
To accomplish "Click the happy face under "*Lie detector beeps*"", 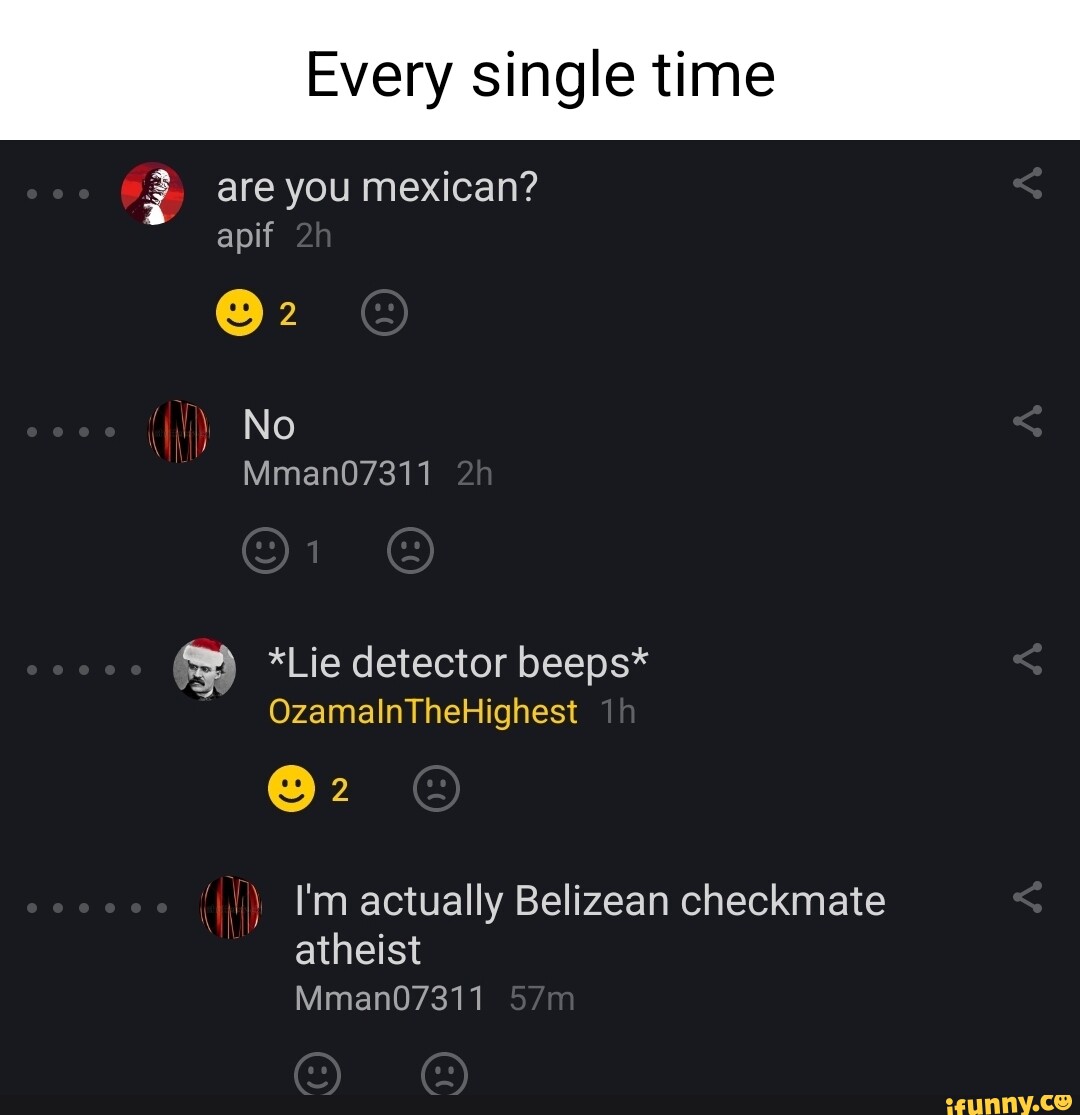I will [x=289, y=788].
